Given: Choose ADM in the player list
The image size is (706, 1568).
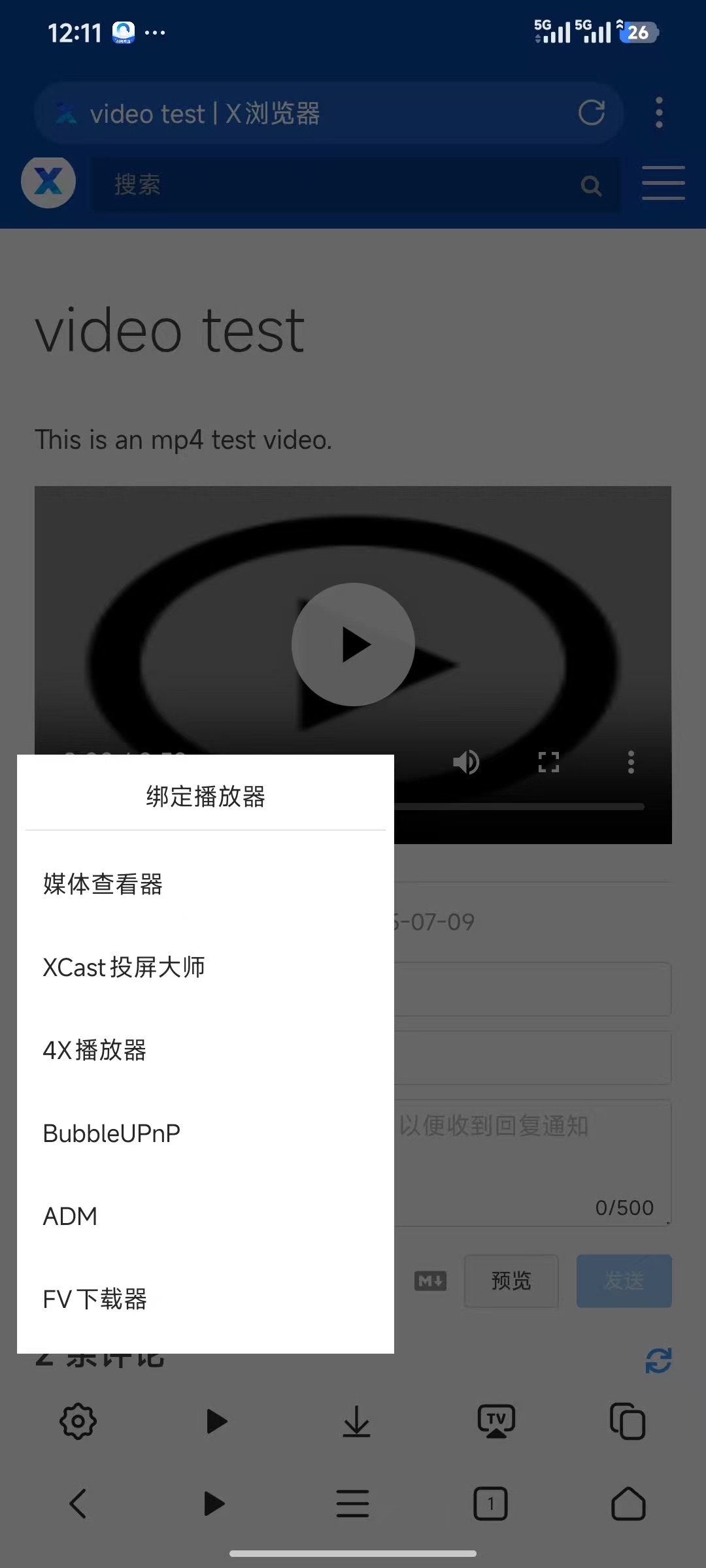Looking at the screenshot, I should tap(71, 1216).
